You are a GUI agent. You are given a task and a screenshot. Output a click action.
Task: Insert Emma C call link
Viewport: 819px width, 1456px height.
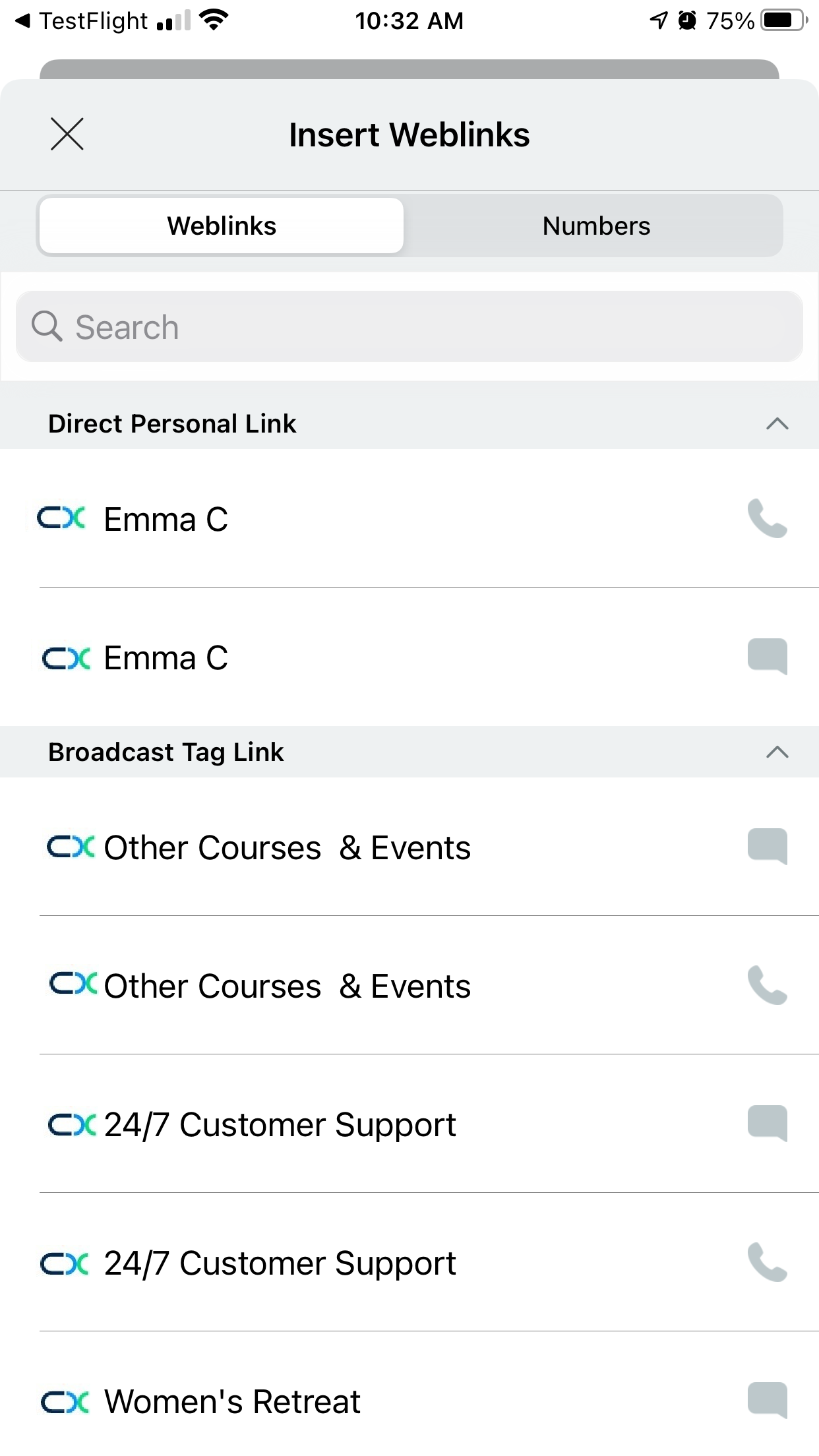coord(409,520)
